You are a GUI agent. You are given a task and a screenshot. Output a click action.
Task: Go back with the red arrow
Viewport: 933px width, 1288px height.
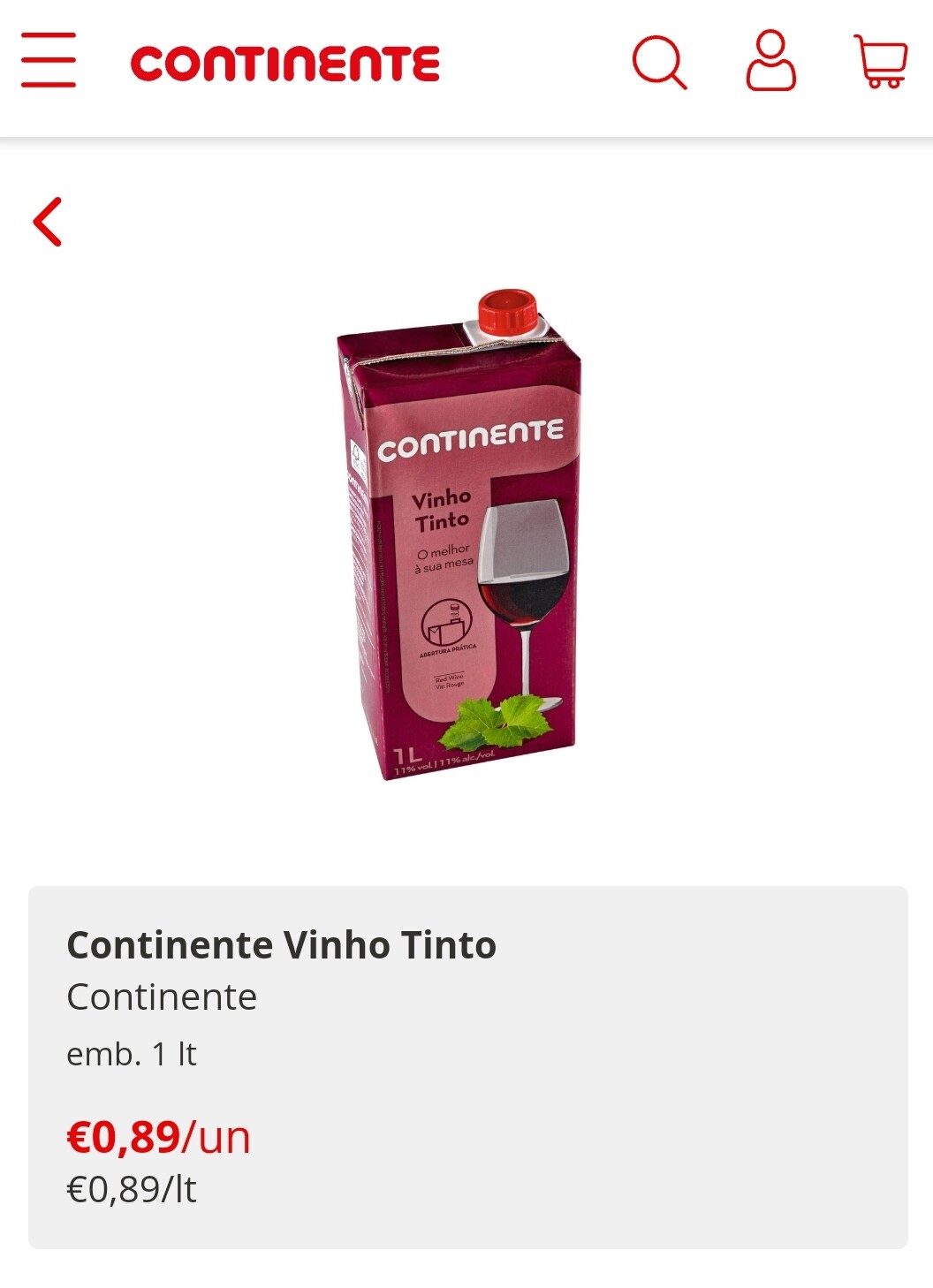[48, 221]
